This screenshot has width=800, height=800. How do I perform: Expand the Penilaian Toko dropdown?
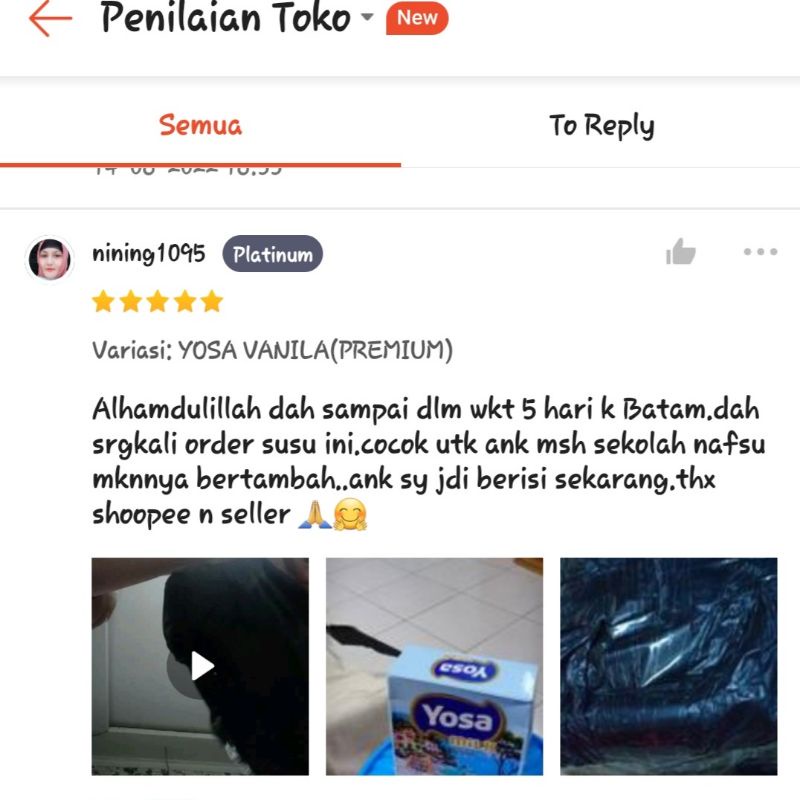point(366,18)
